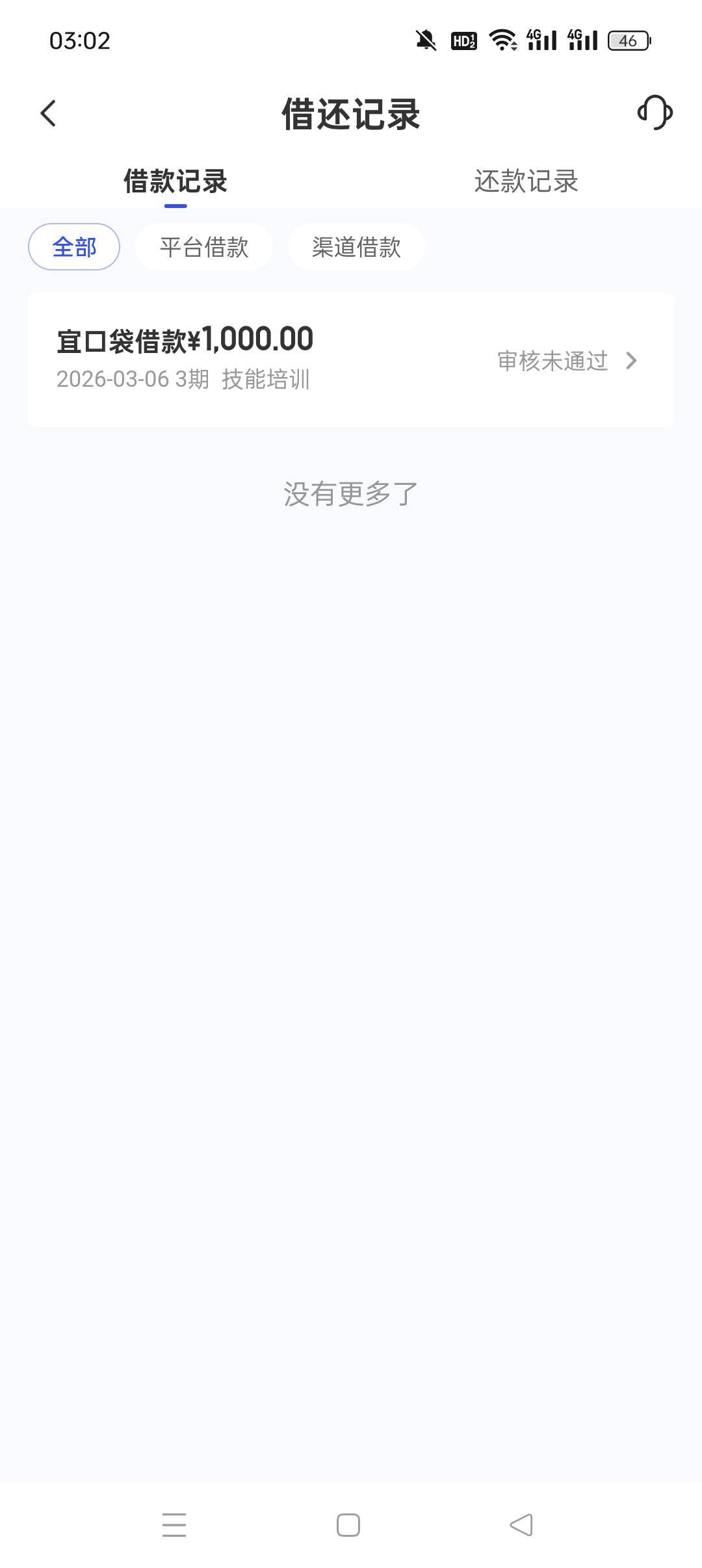
Task: Open recent apps from navigation bar
Action: [x=174, y=1525]
